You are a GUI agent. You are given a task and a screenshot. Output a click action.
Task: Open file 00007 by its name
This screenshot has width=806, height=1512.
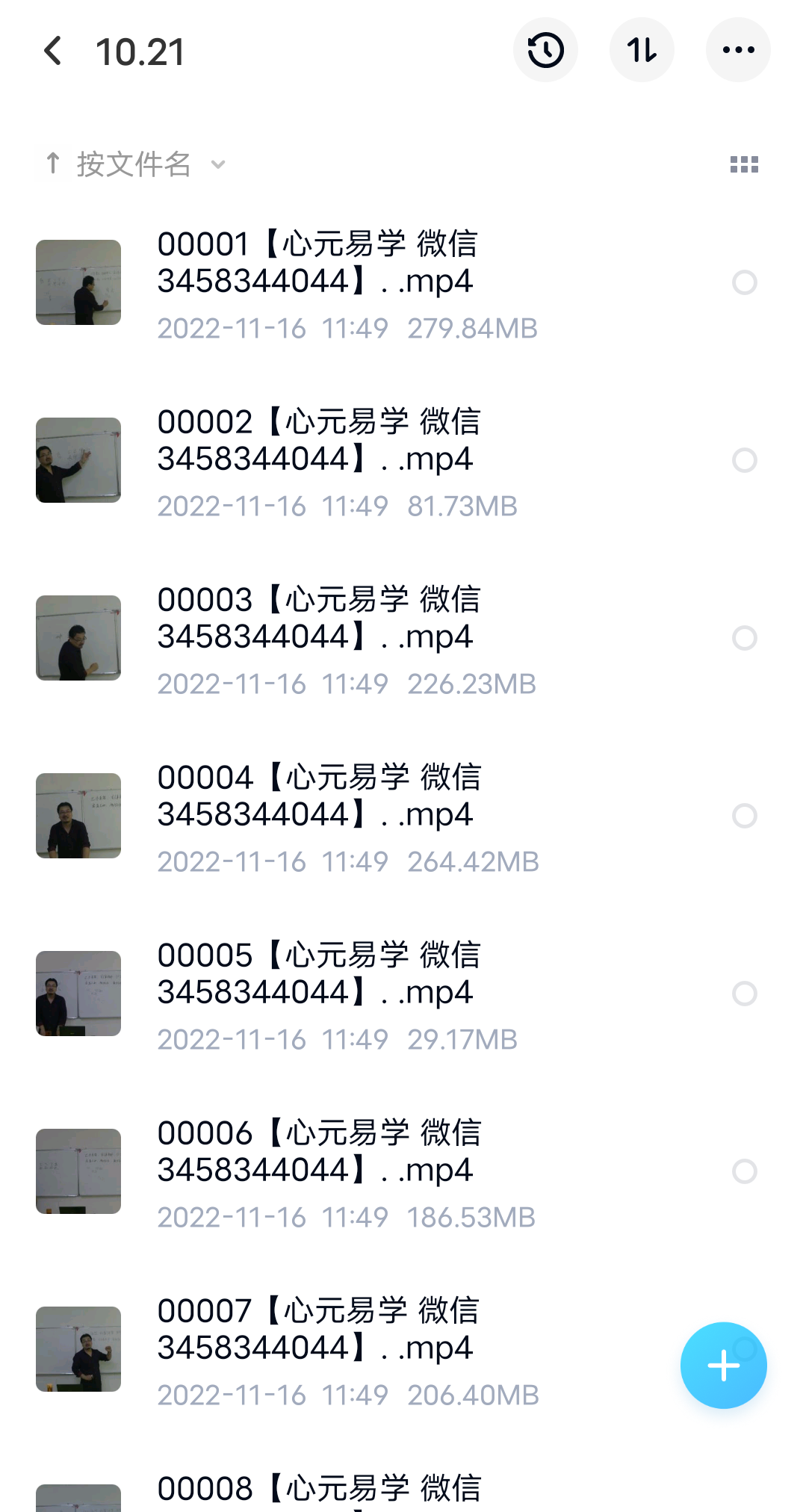pos(318,1329)
